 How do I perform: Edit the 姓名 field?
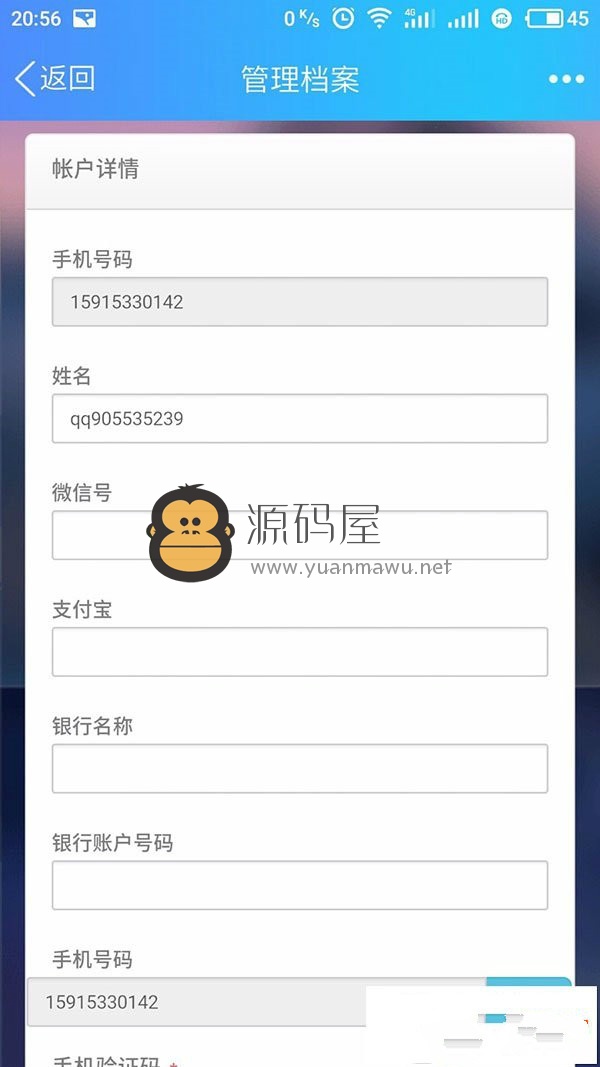pos(300,418)
